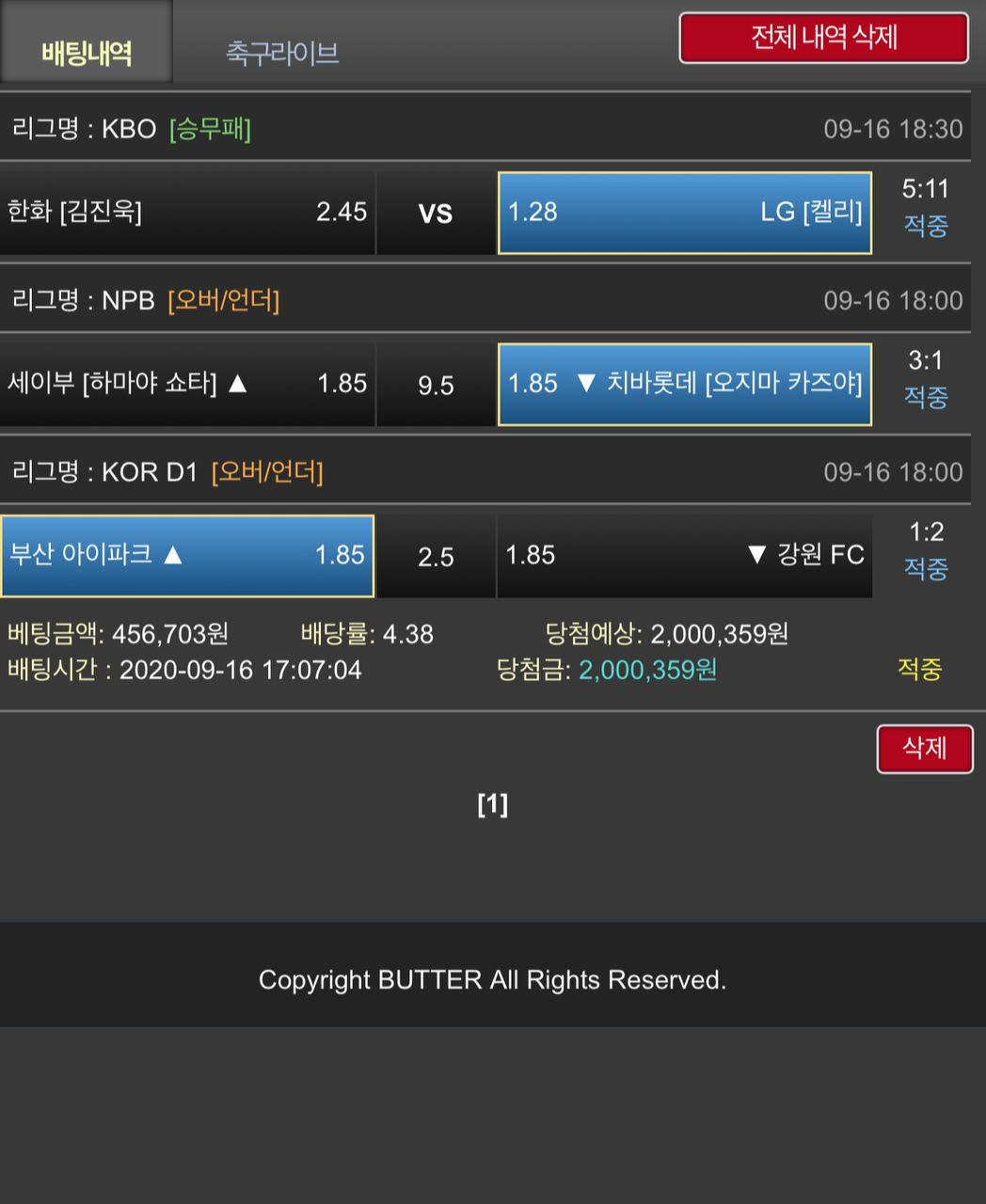Switch to the 배팅내역 tab
The image size is (986, 1204).
pos(87,52)
